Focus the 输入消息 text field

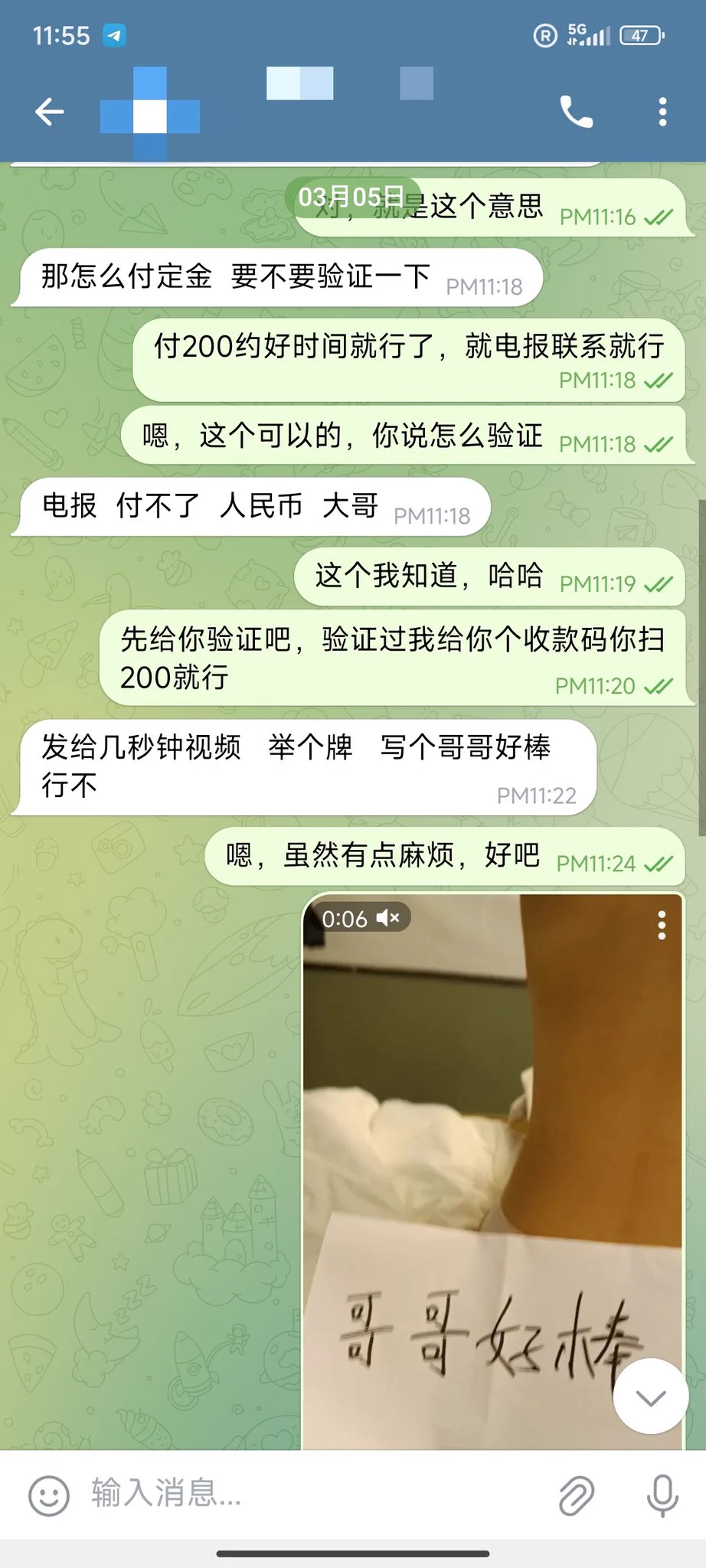click(x=306, y=1493)
